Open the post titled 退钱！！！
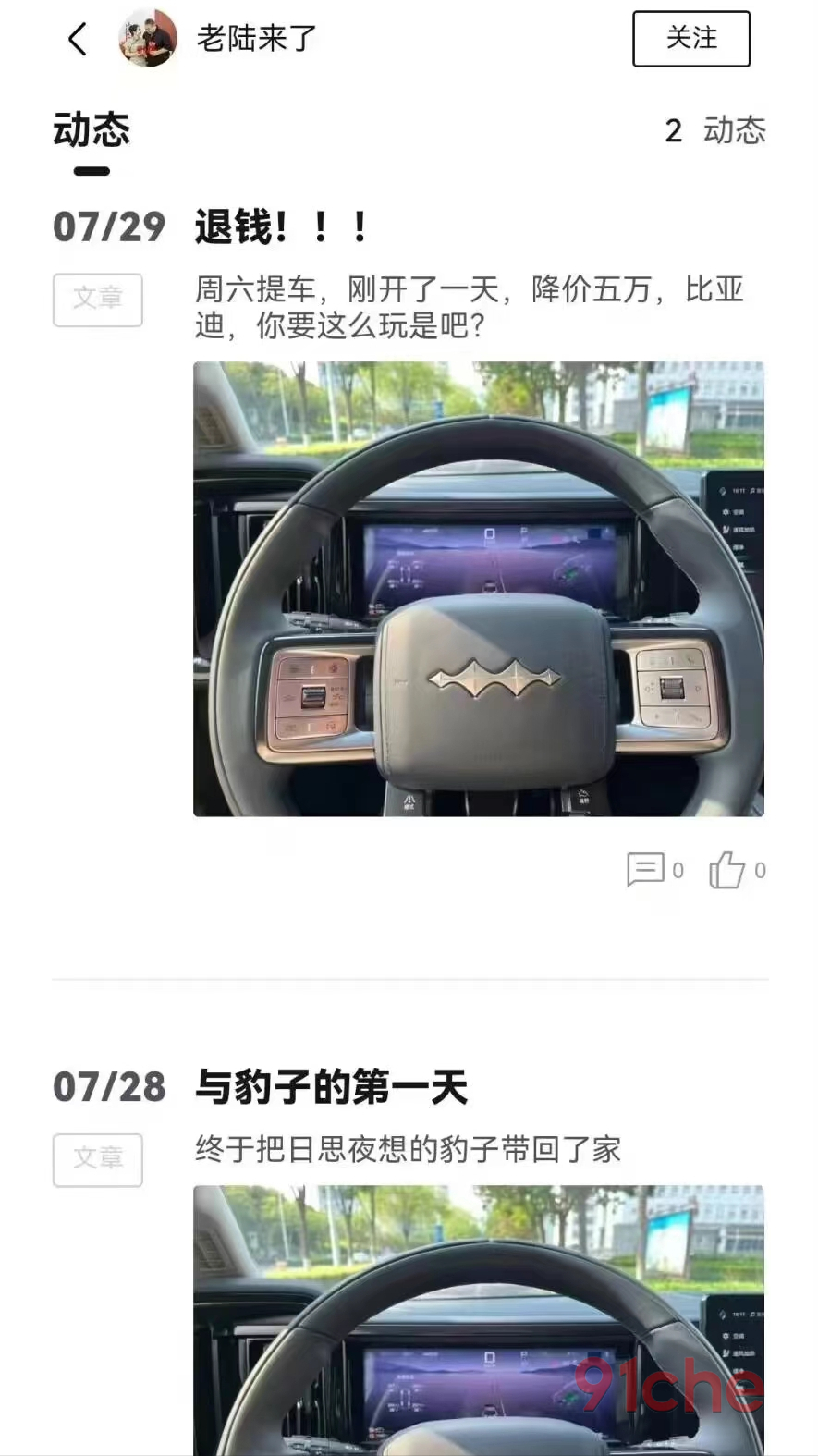The height and width of the screenshot is (1456, 818). (280, 226)
